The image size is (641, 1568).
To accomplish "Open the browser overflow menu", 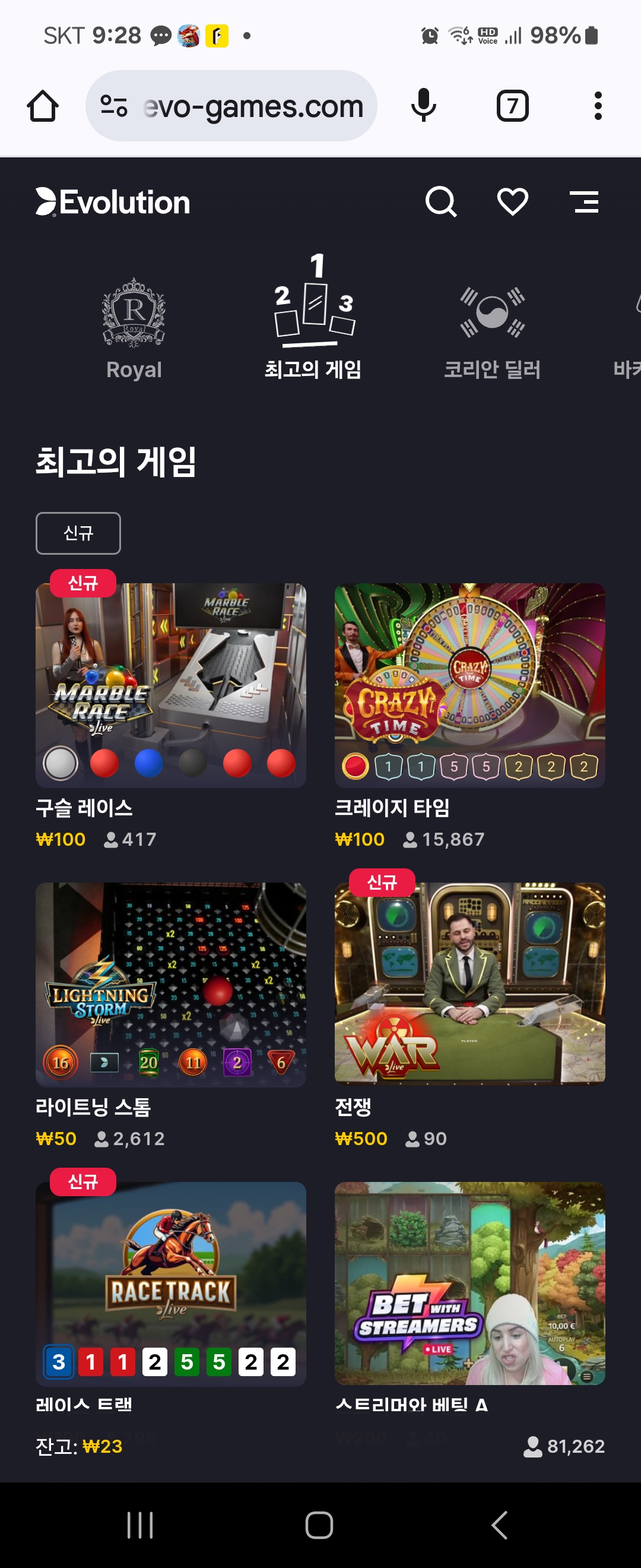I will click(598, 106).
